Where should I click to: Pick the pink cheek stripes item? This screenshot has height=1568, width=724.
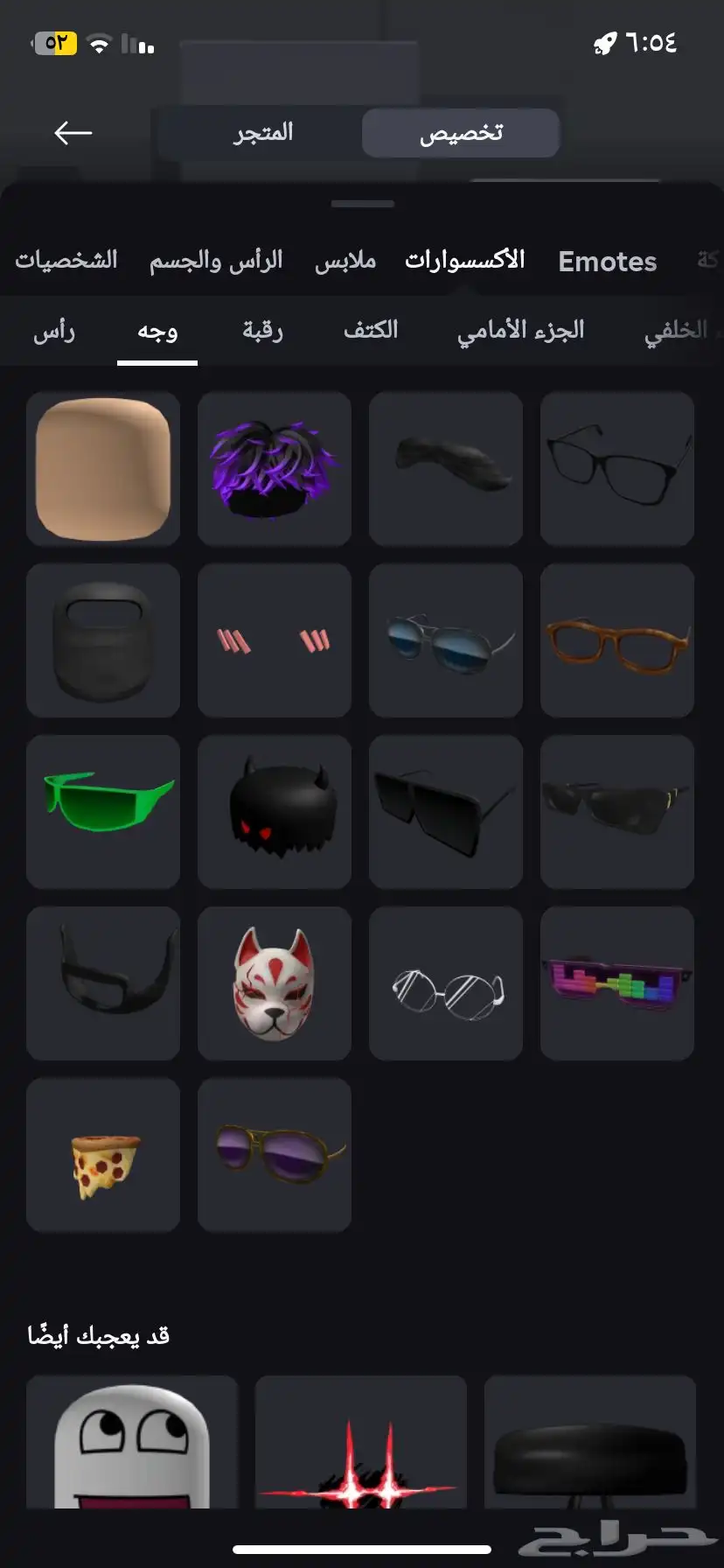tap(275, 640)
